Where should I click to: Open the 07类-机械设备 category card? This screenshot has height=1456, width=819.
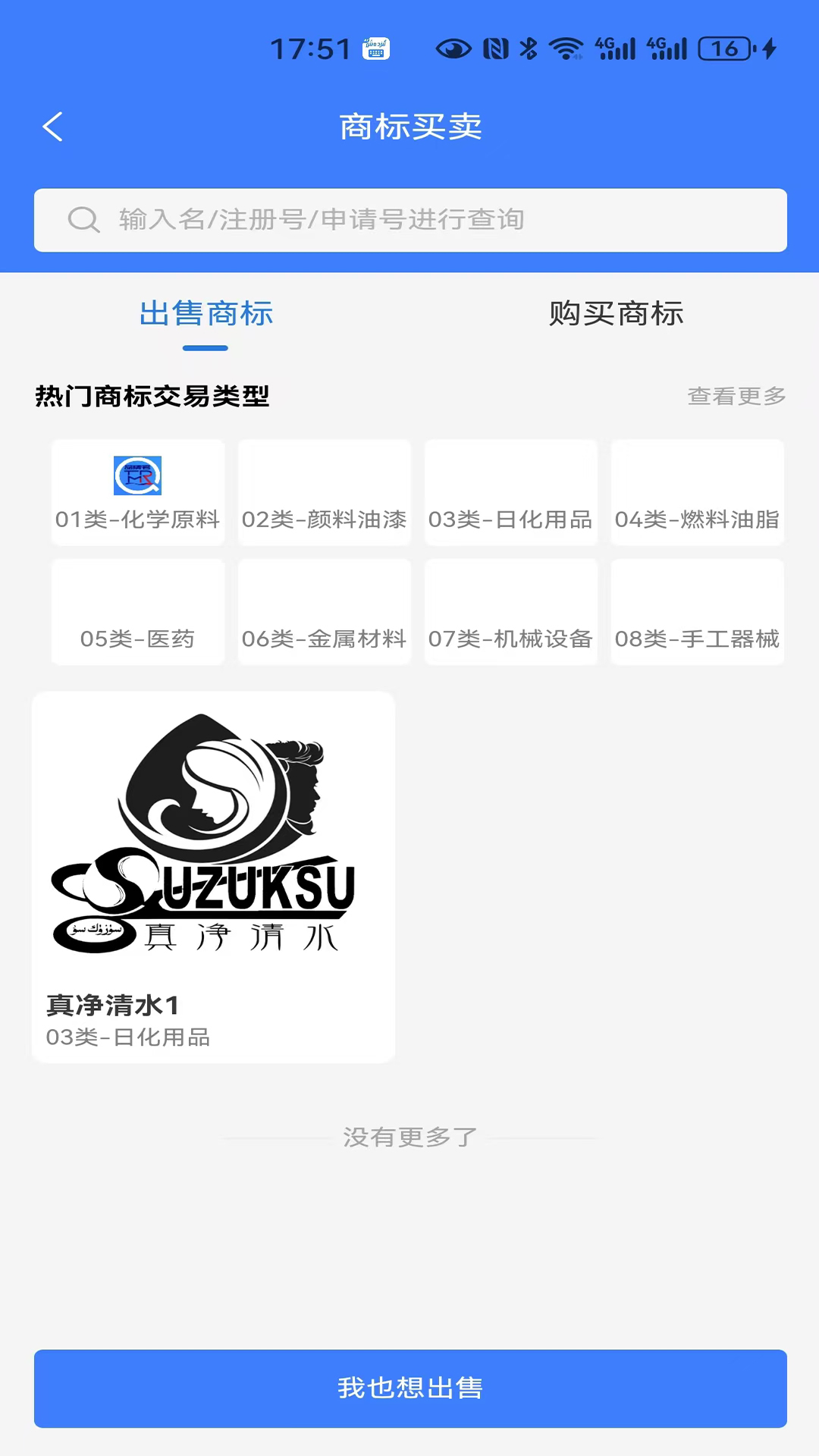(510, 610)
